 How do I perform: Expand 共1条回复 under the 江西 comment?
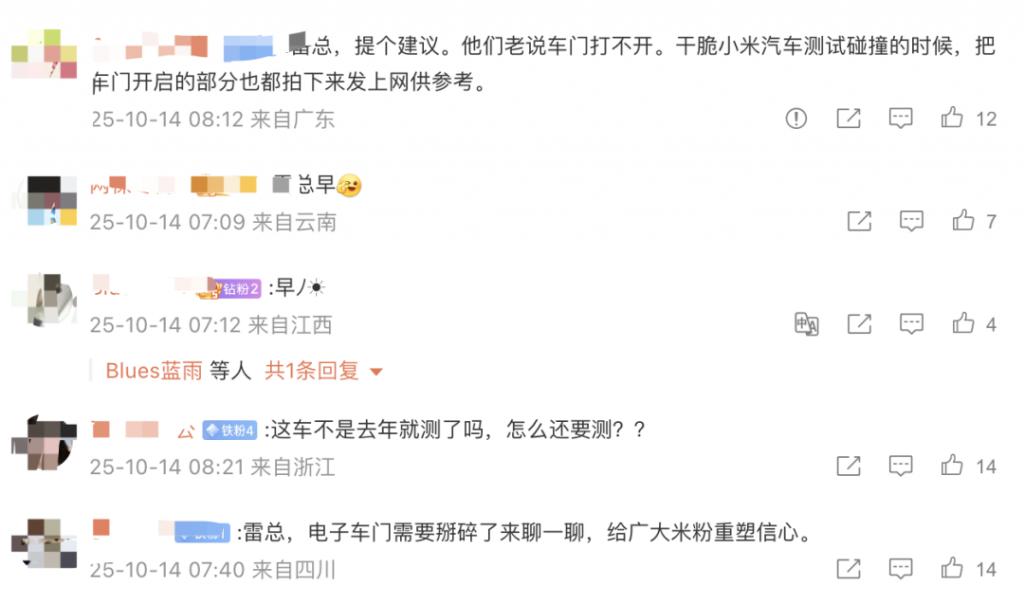[x=324, y=371]
